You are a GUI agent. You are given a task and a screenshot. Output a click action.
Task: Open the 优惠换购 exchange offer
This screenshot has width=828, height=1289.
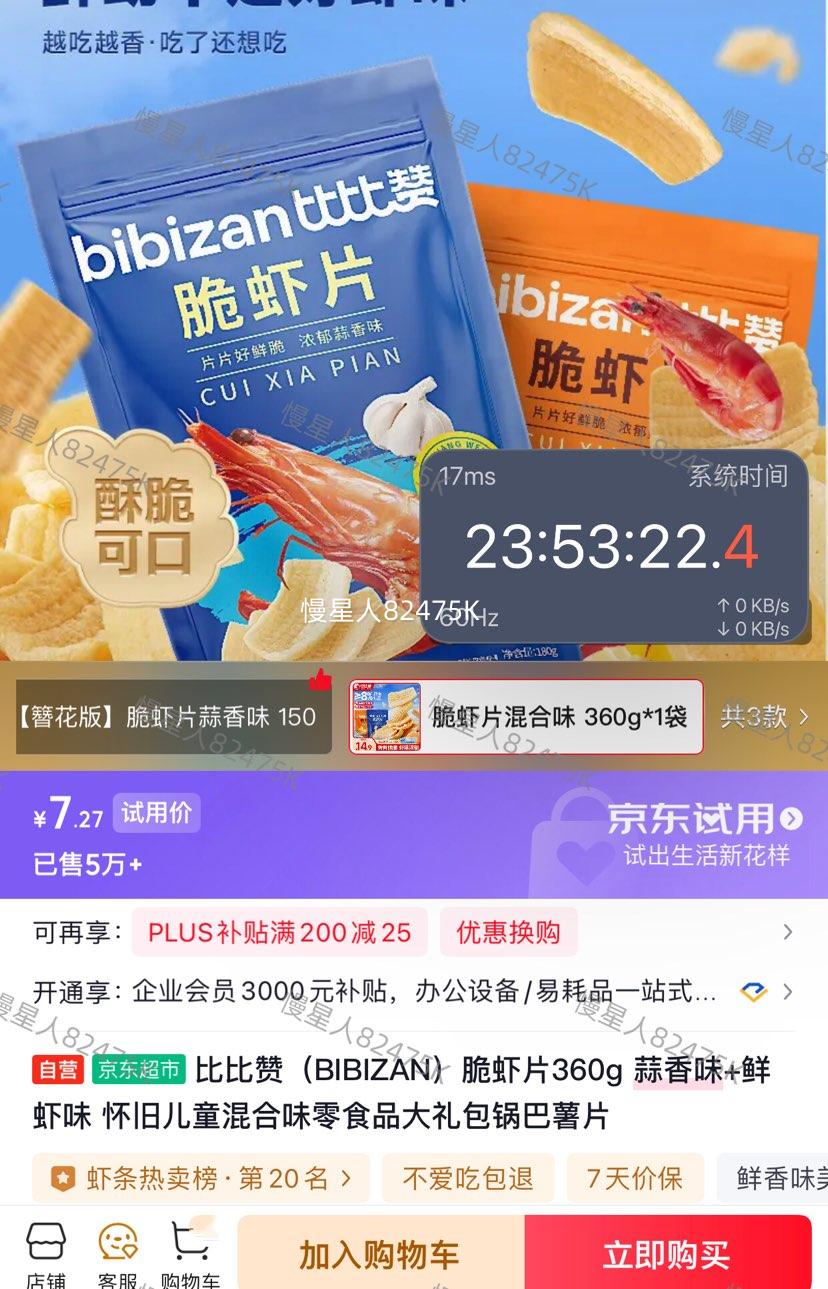pyautogui.click(x=509, y=931)
